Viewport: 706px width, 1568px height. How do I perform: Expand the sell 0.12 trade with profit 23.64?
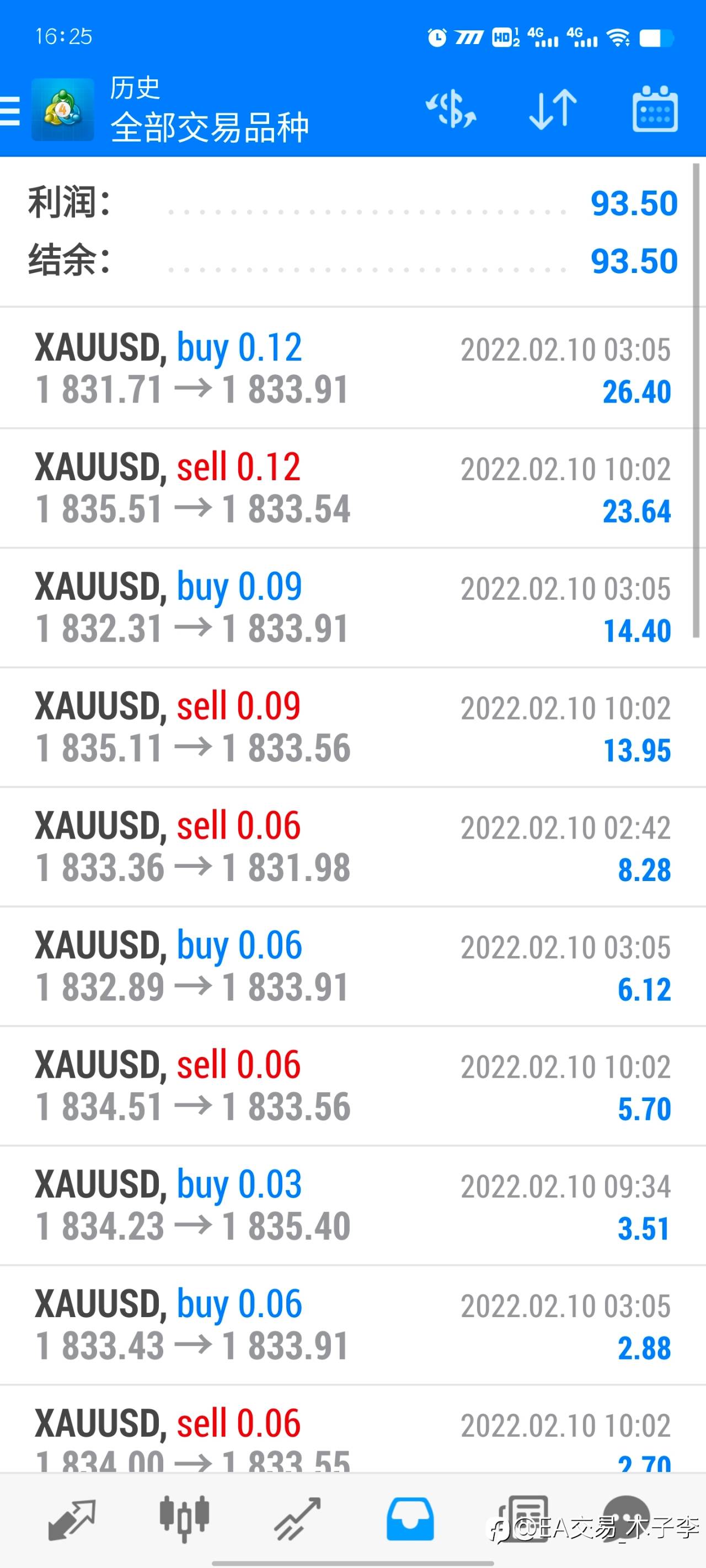[352, 488]
